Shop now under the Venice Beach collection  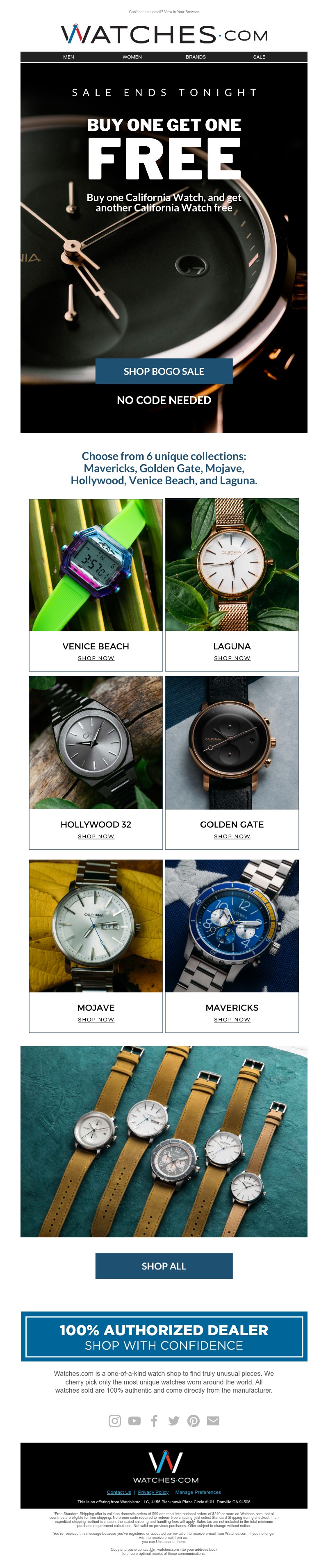coord(96,658)
